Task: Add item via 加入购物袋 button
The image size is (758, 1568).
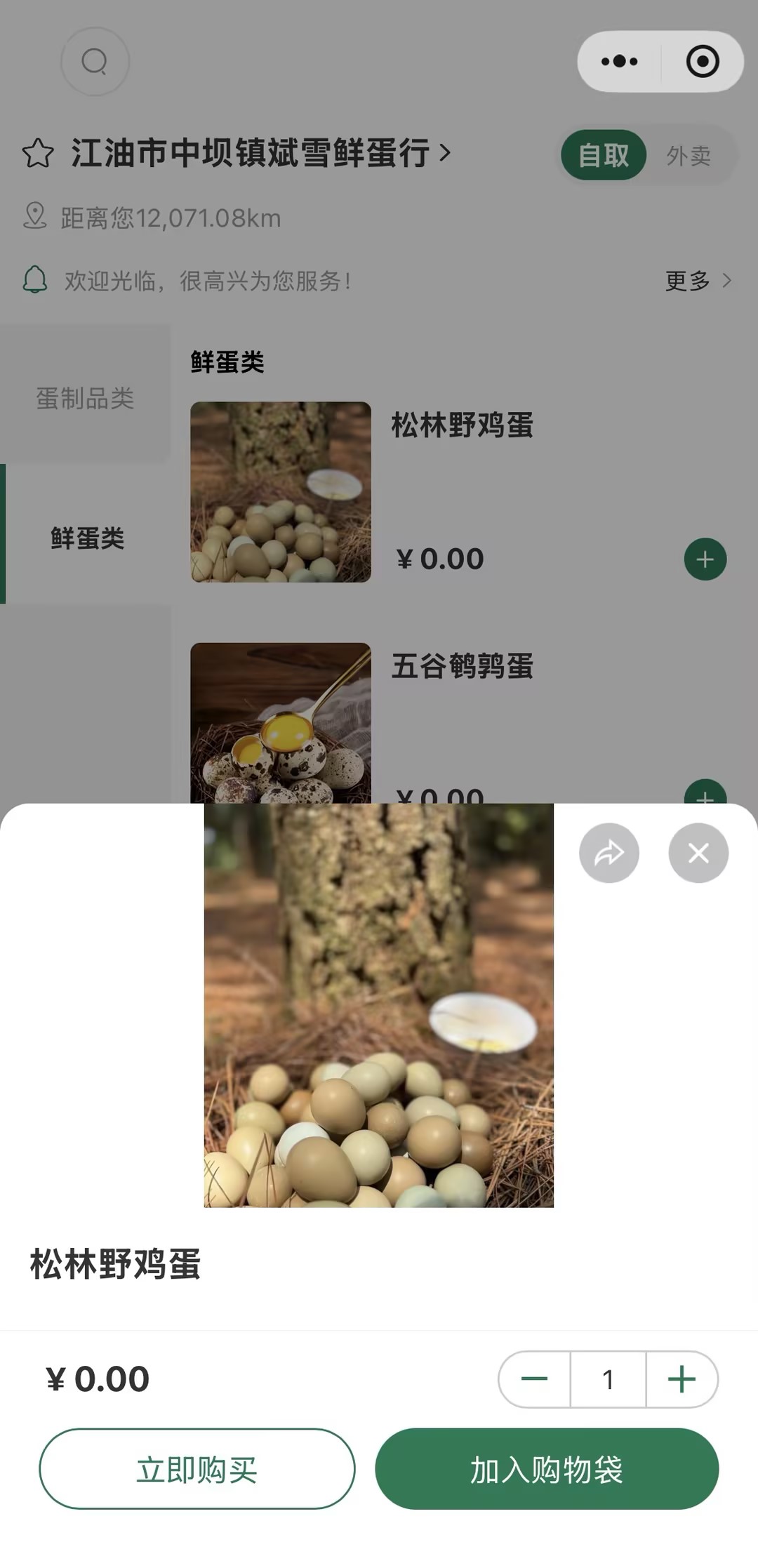Action: (547, 1469)
